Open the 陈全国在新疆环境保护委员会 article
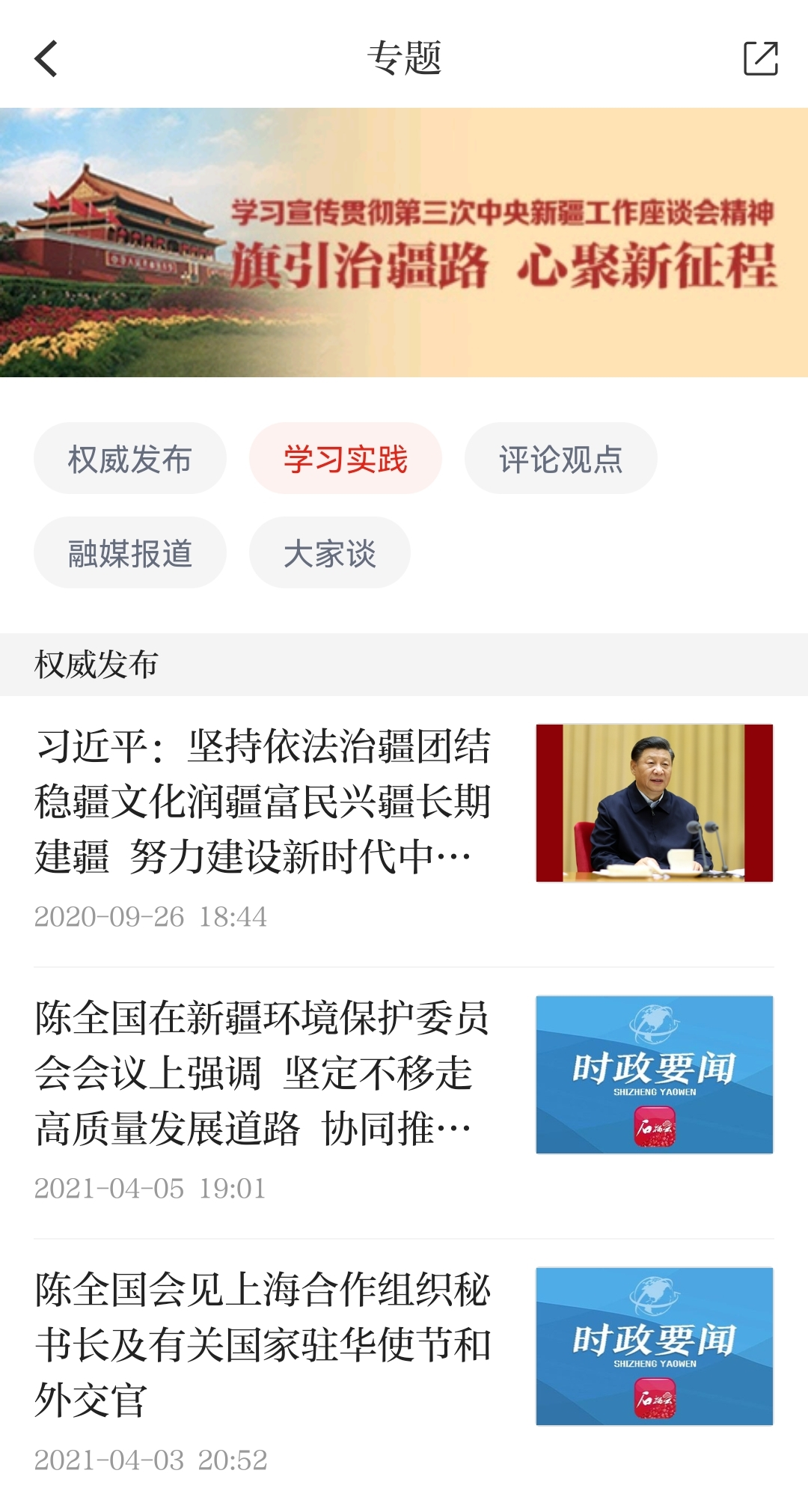This screenshot has height=1512, width=808. [262, 1073]
